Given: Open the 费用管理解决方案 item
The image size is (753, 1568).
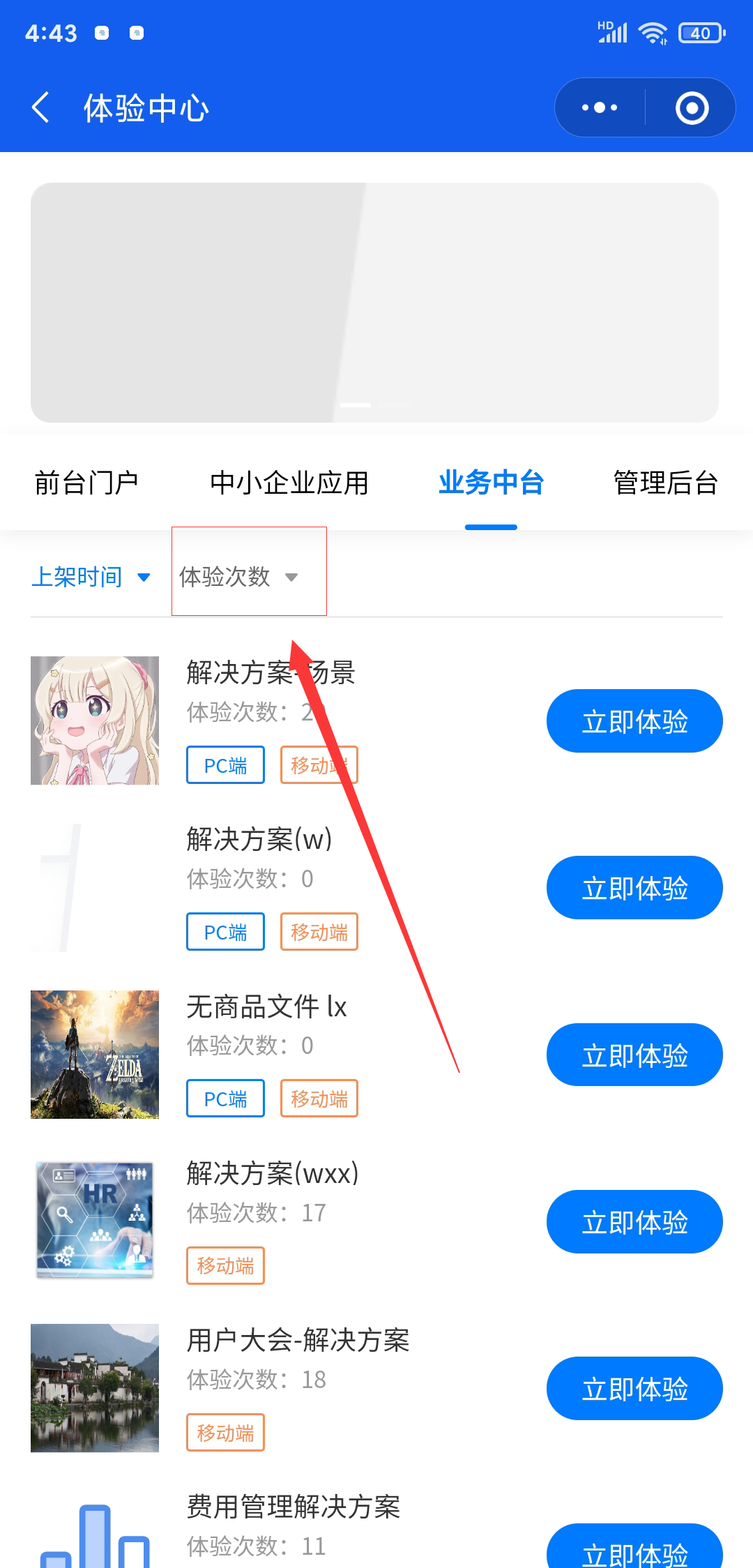Looking at the screenshot, I should click(x=293, y=1507).
